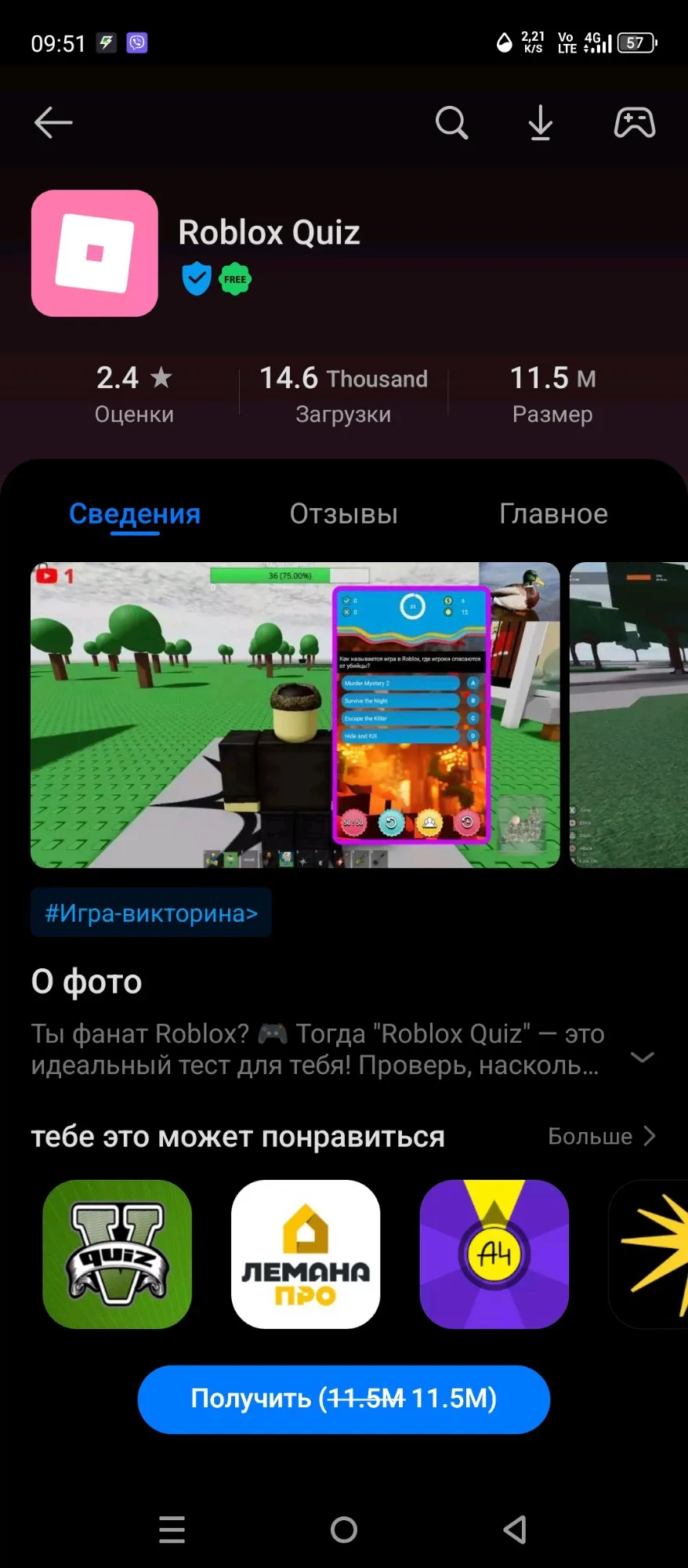Select the Сведения tab
688x1568 pixels.
click(x=135, y=514)
